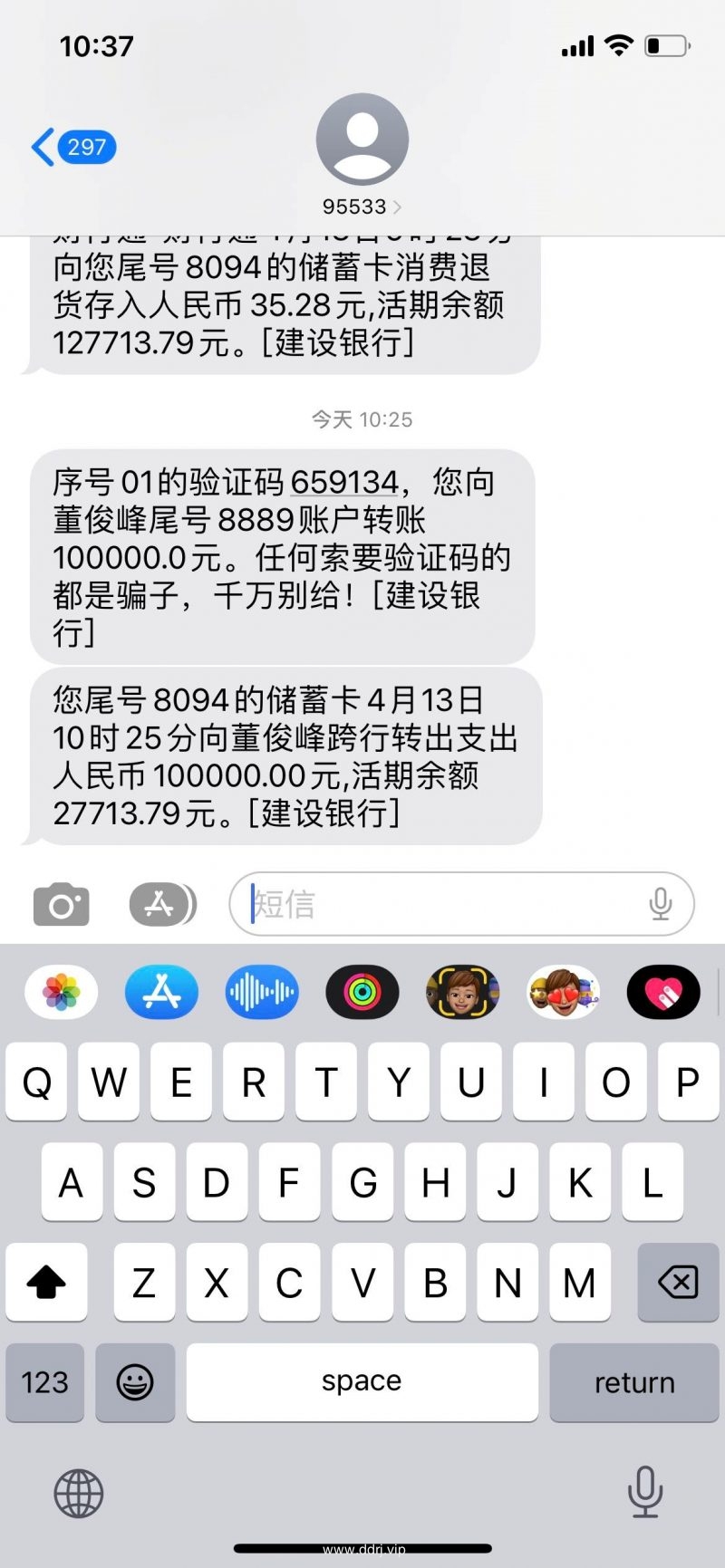Start keyboard dictation with the bottom microphone
This screenshot has height=1568, width=725.
tap(645, 1492)
